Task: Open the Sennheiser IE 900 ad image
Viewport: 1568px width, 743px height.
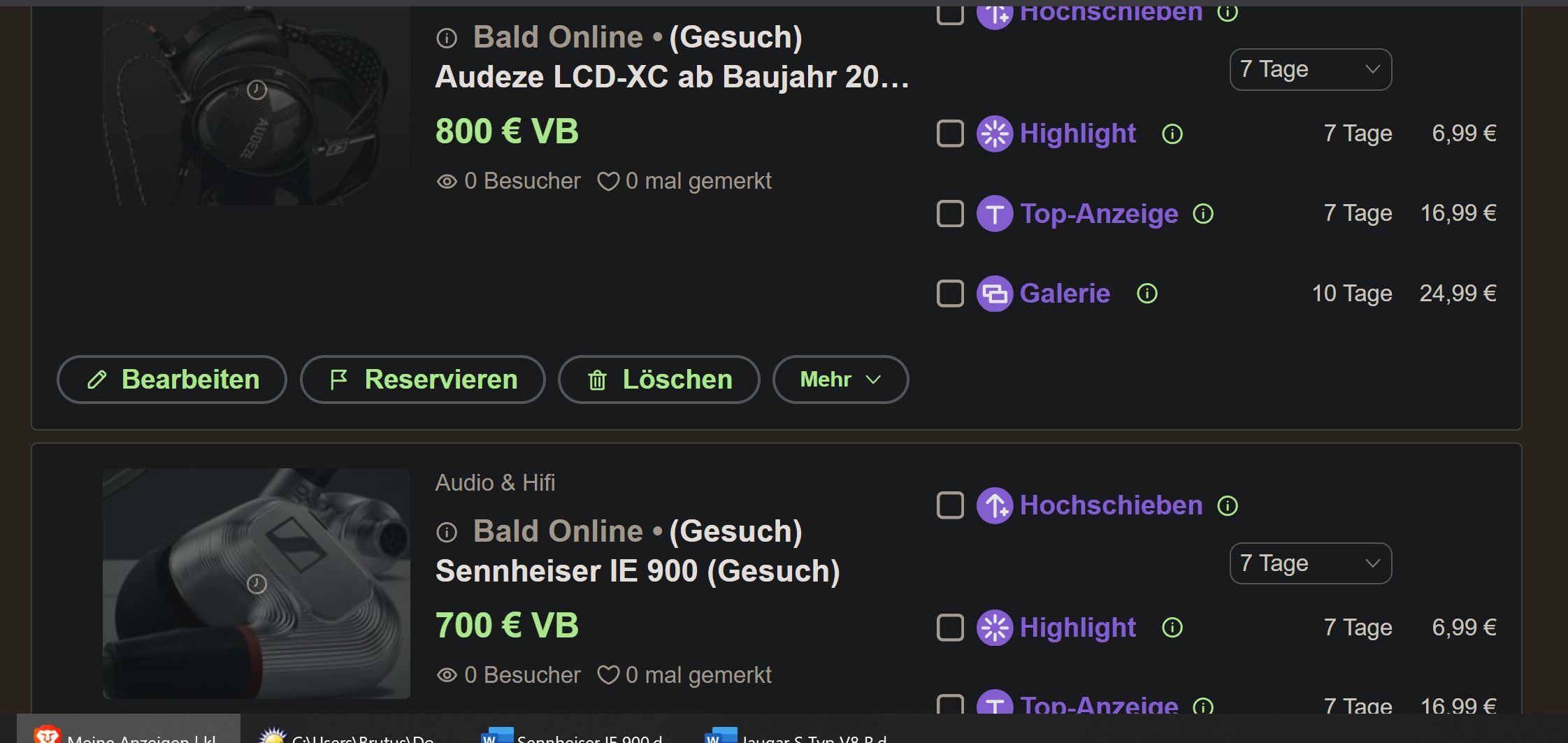Action: [x=256, y=583]
